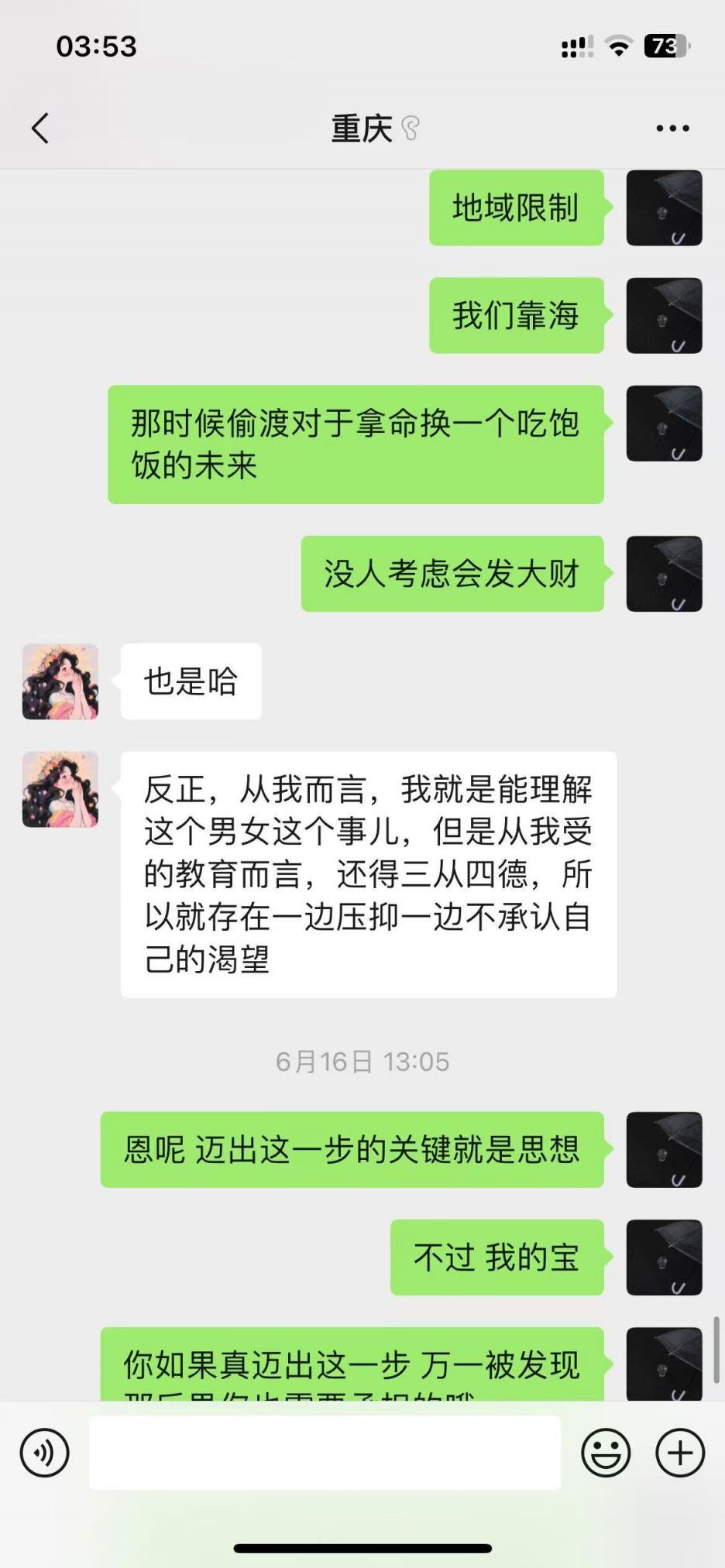The height and width of the screenshot is (1568, 725).
Task: Open sender avatar beside 我们靠海 message
Action: point(664,316)
